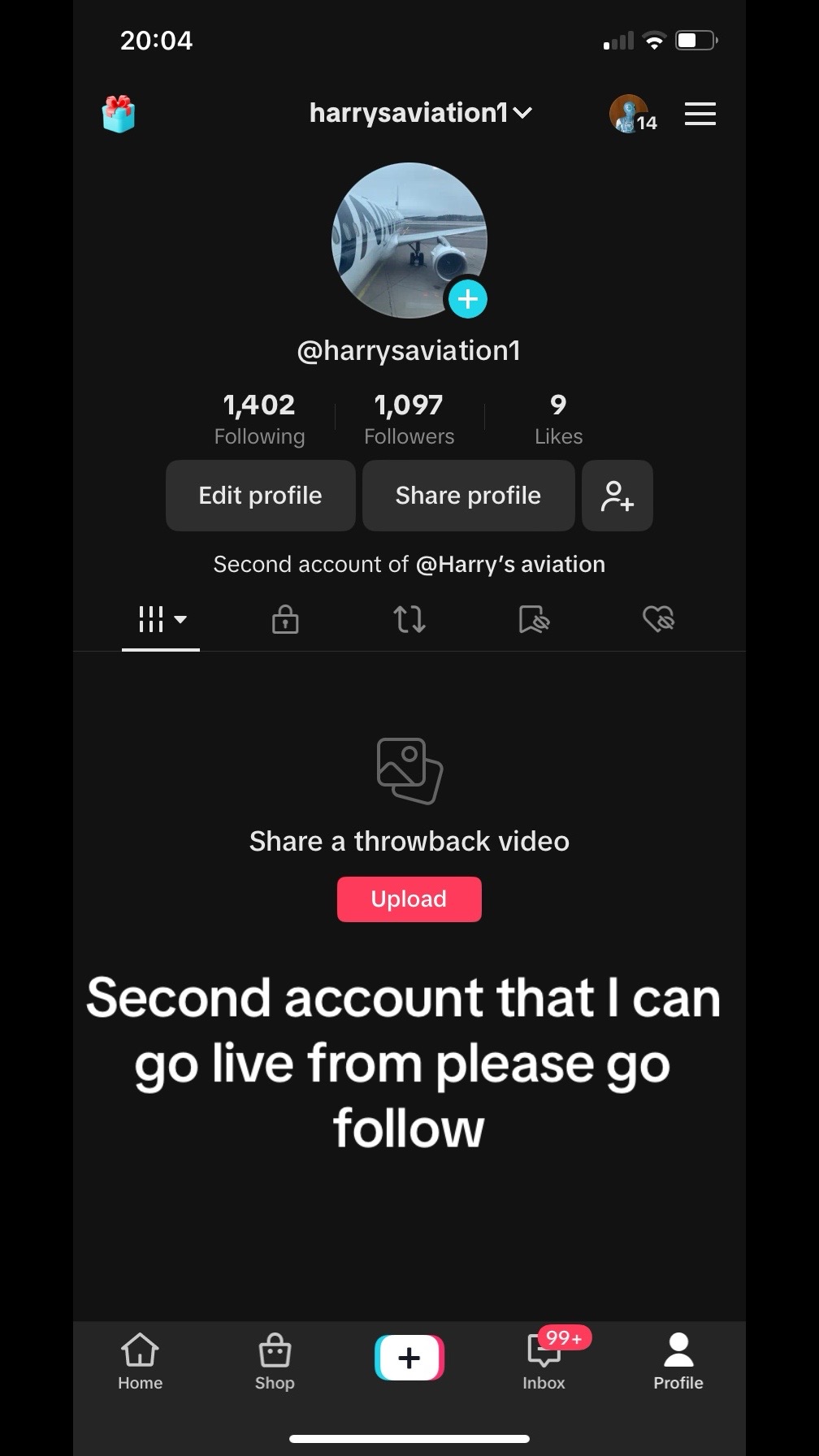Image resolution: width=819 pixels, height=1456 pixels.
Task: Open Edit profile
Action: pos(260,496)
